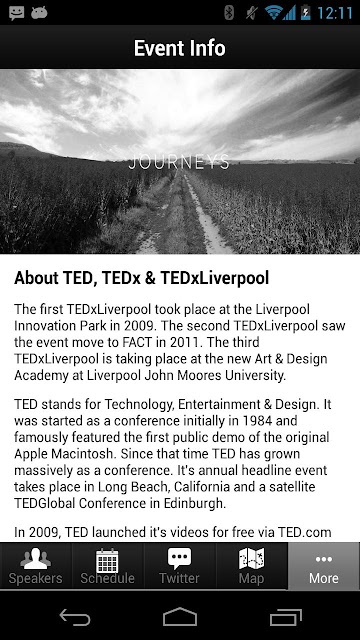Open the Schedule tab
360x640 pixels.
[x=108, y=566]
